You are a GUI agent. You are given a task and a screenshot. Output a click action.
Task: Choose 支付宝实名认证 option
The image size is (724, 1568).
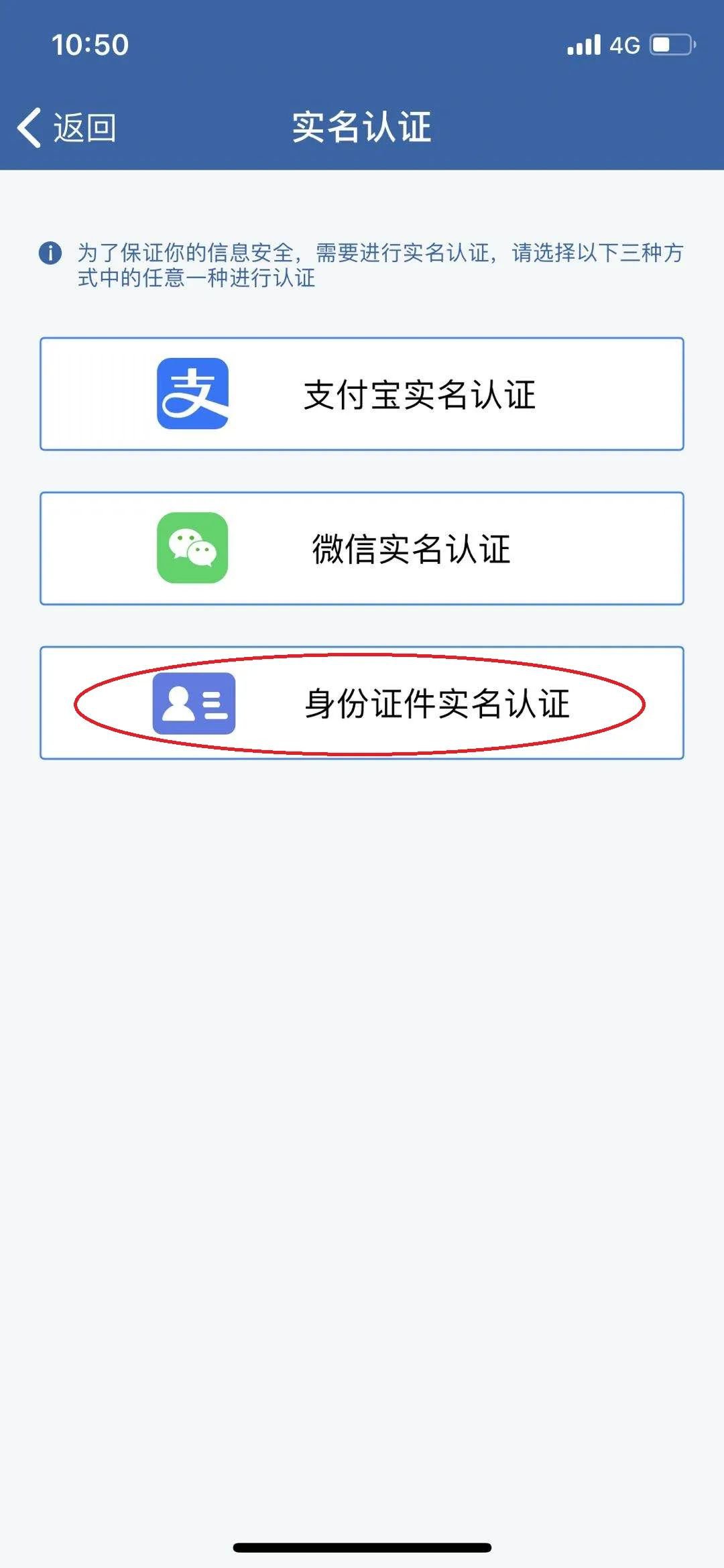click(362, 394)
